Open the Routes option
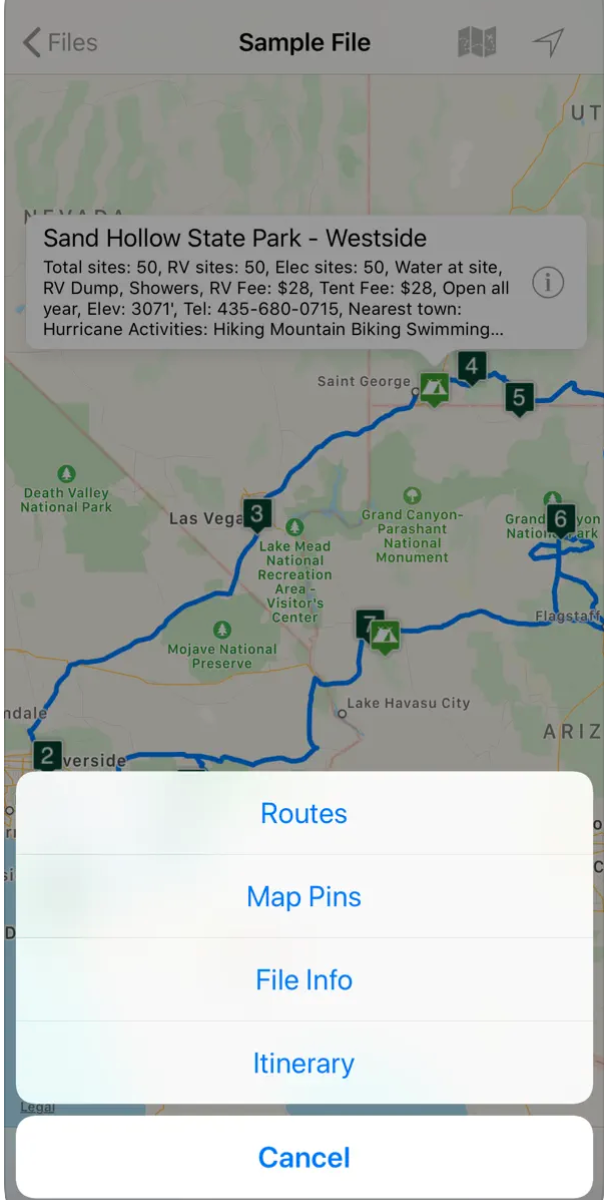 tap(303, 813)
